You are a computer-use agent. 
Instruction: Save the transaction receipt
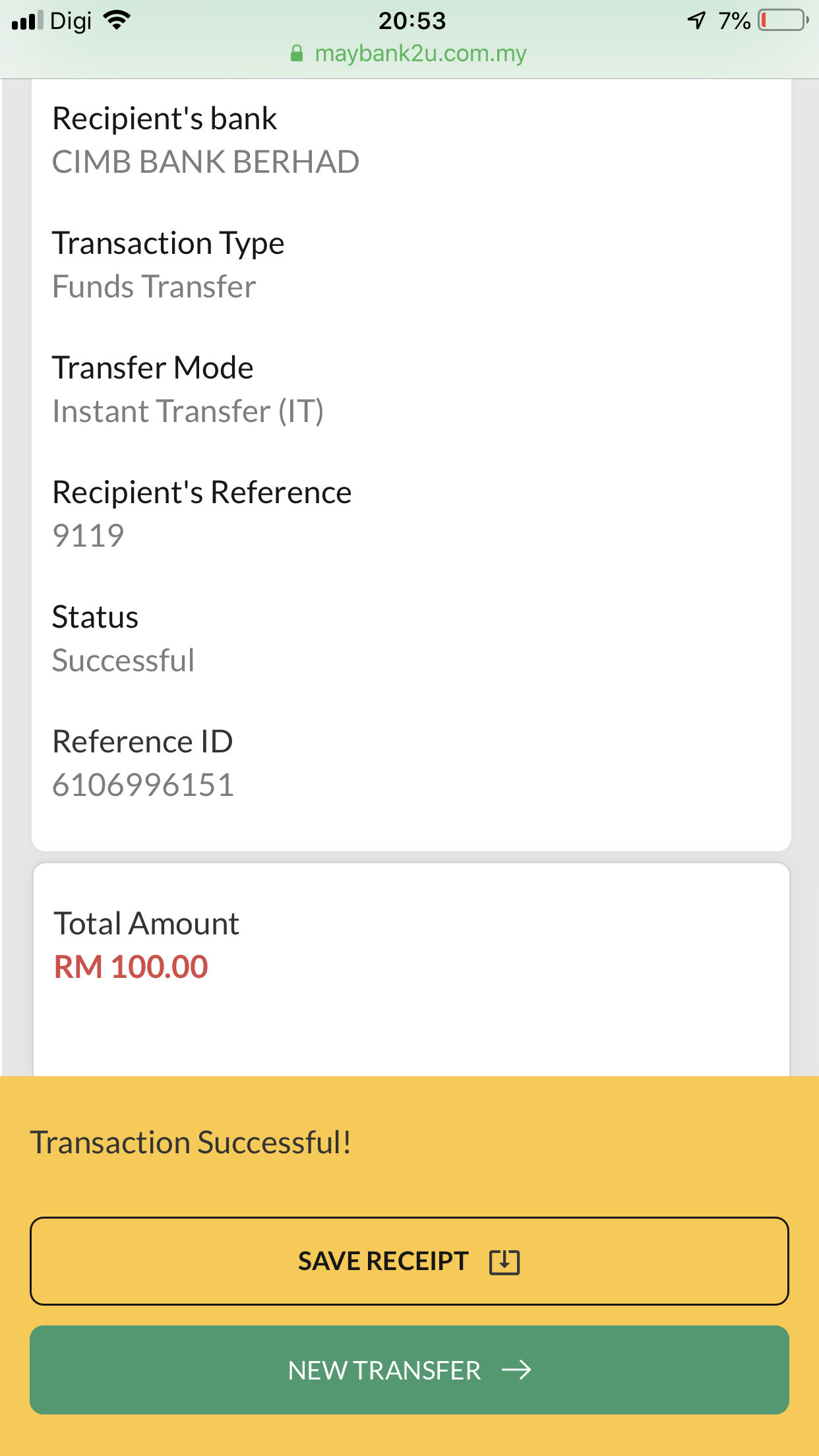[x=409, y=1261]
